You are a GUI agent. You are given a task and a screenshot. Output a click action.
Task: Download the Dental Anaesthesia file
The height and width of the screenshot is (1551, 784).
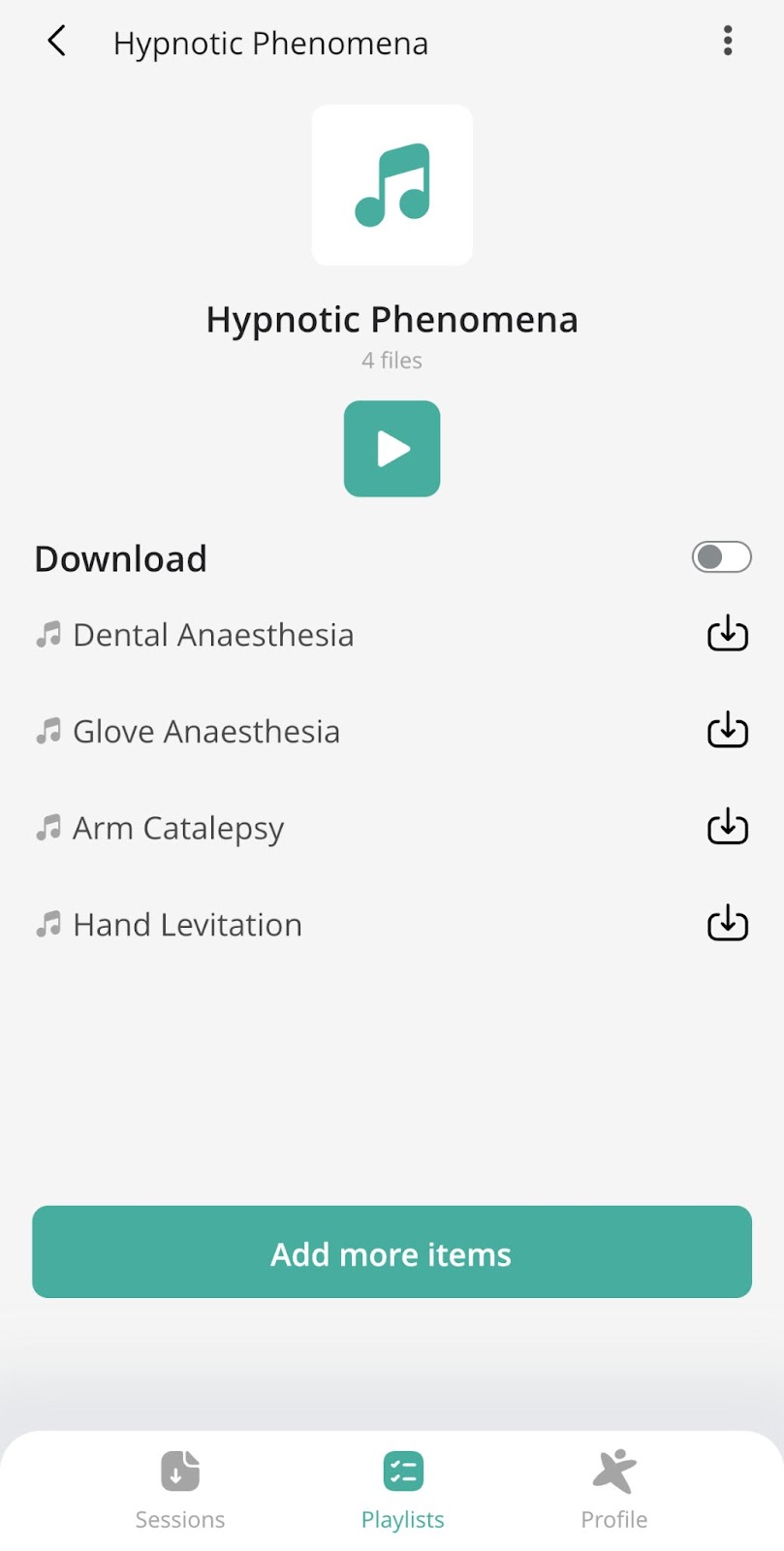(728, 634)
